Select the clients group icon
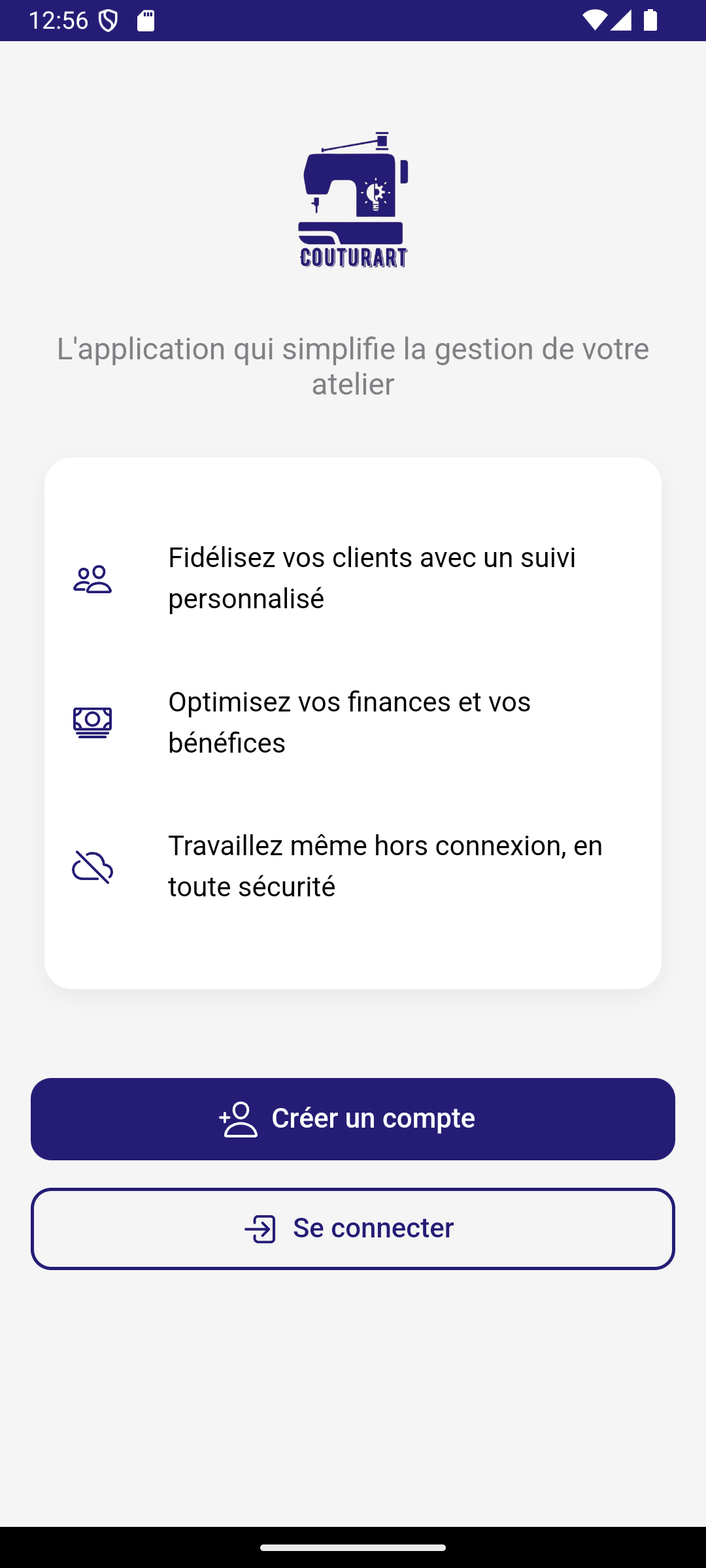Viewport: 706px width, 1568px height. (92, 578)
